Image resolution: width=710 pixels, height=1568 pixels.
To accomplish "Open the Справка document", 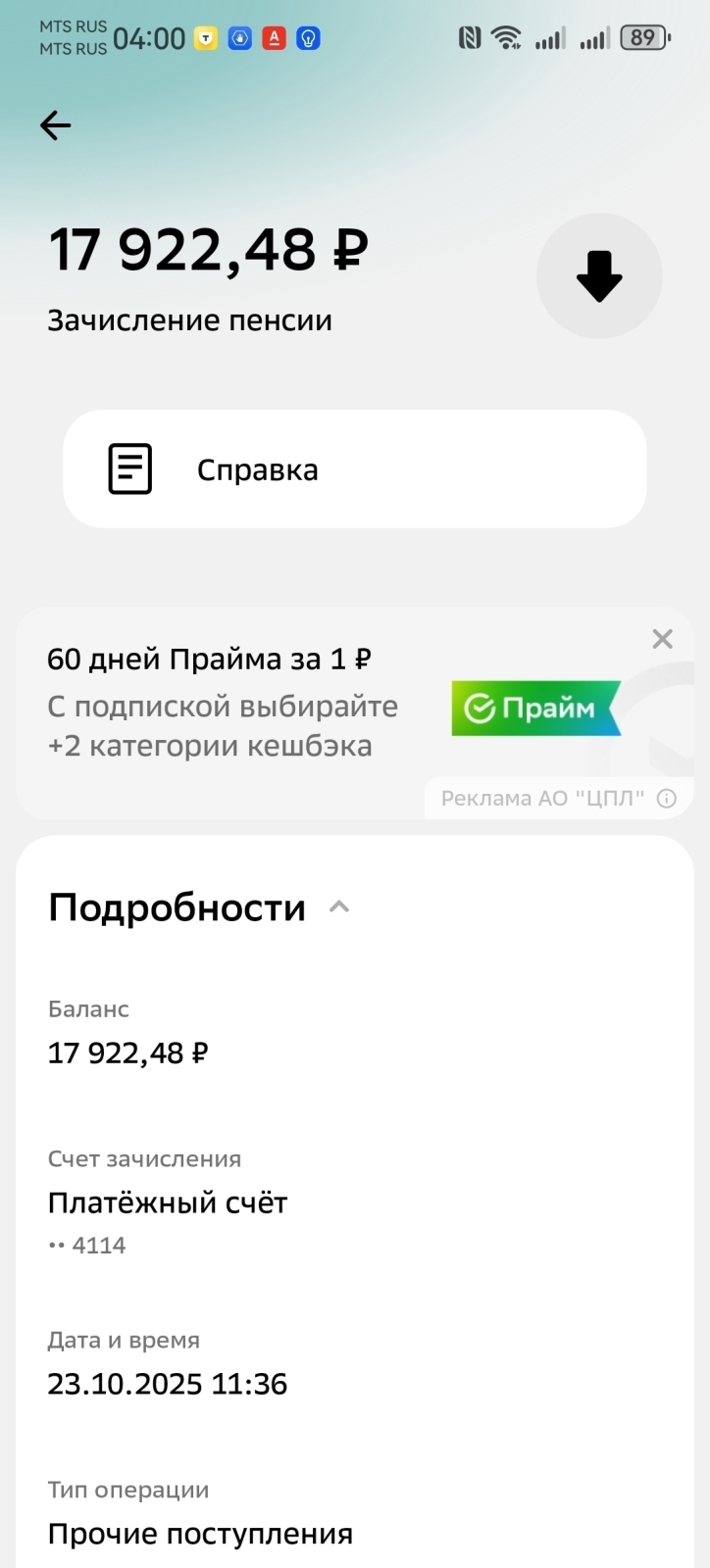I will [x=354, y=468].
